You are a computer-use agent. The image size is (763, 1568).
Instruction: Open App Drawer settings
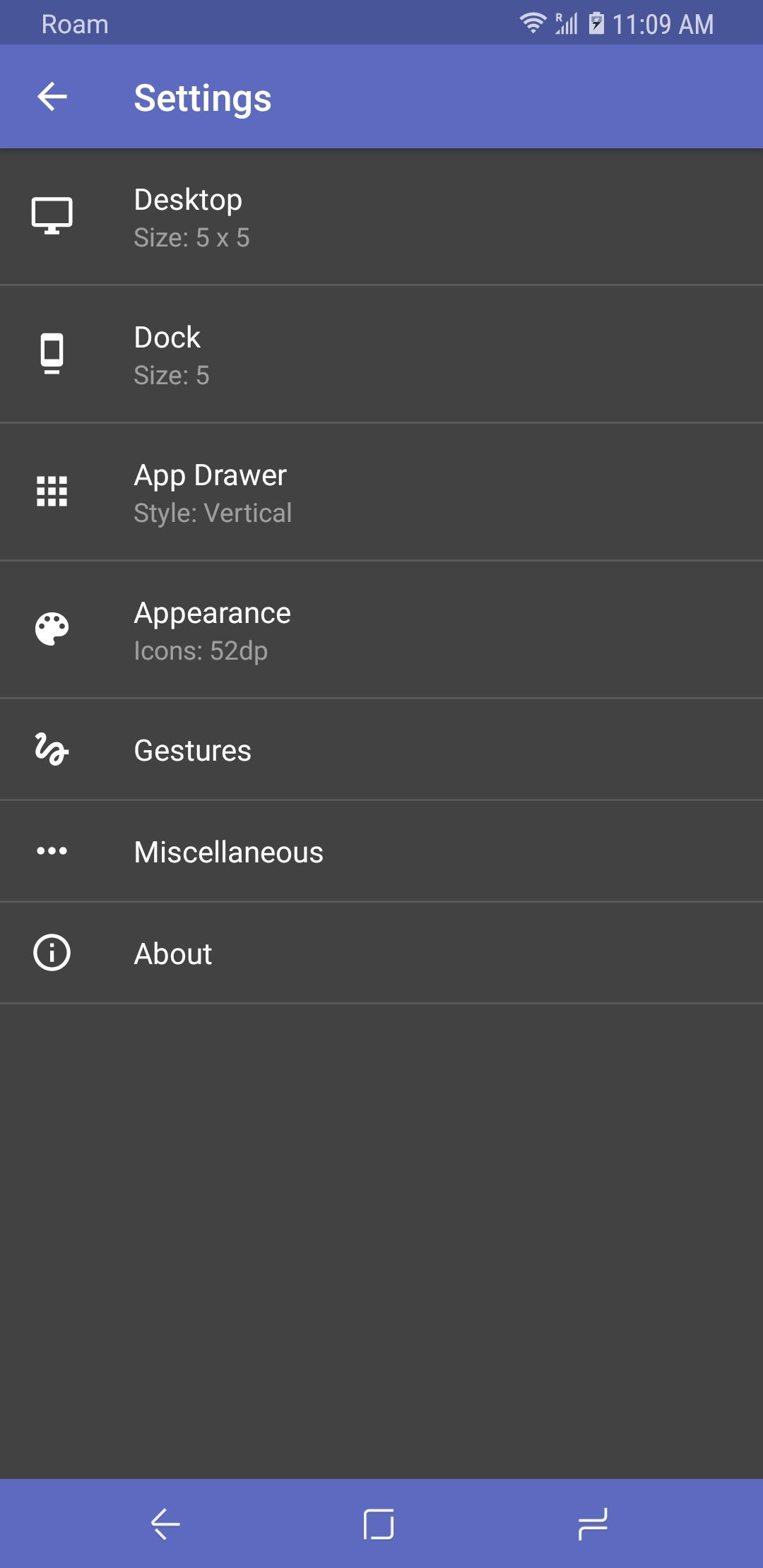(381, 492)
